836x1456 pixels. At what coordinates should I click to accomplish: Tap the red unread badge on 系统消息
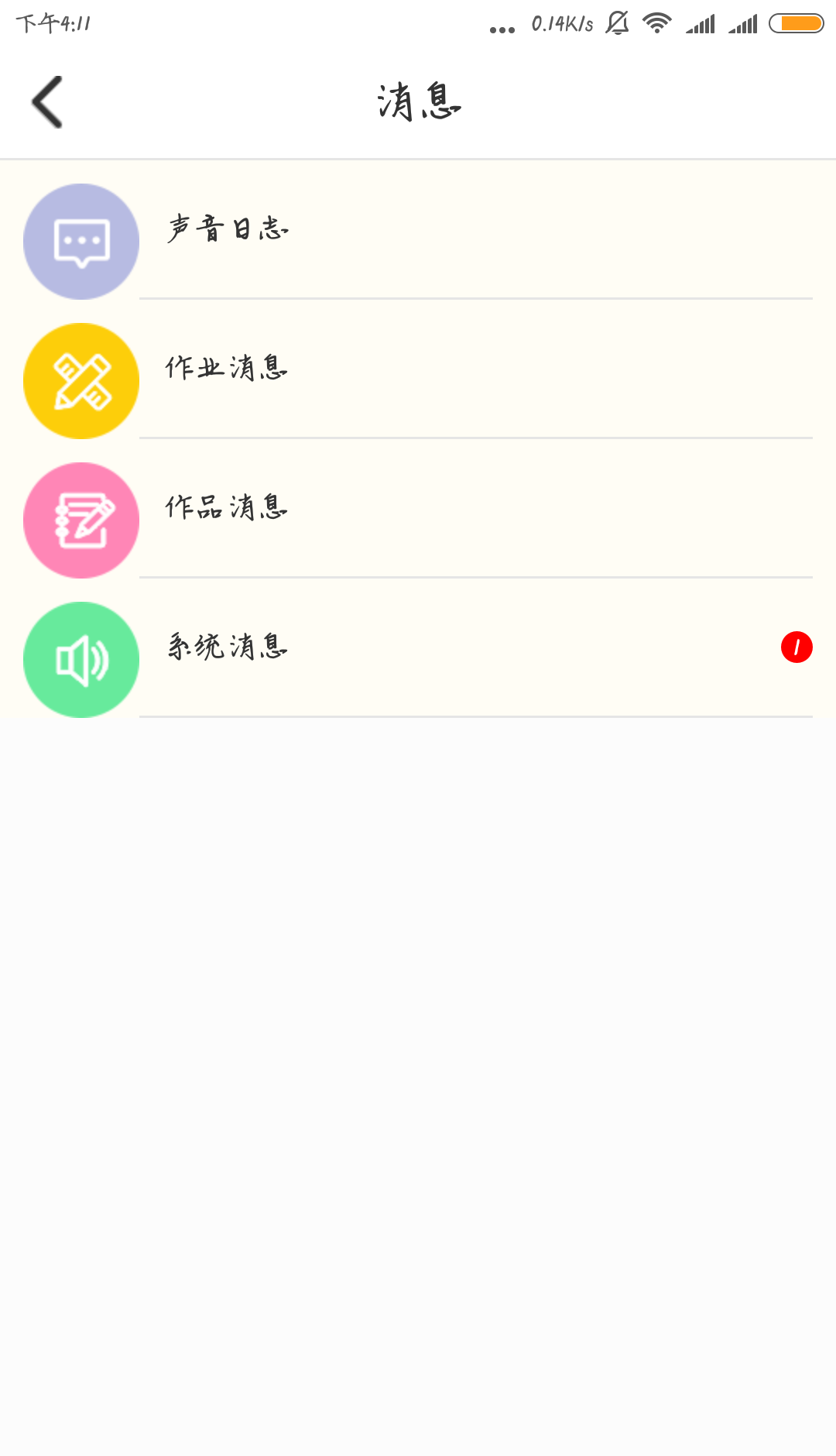tap(796, 648)
